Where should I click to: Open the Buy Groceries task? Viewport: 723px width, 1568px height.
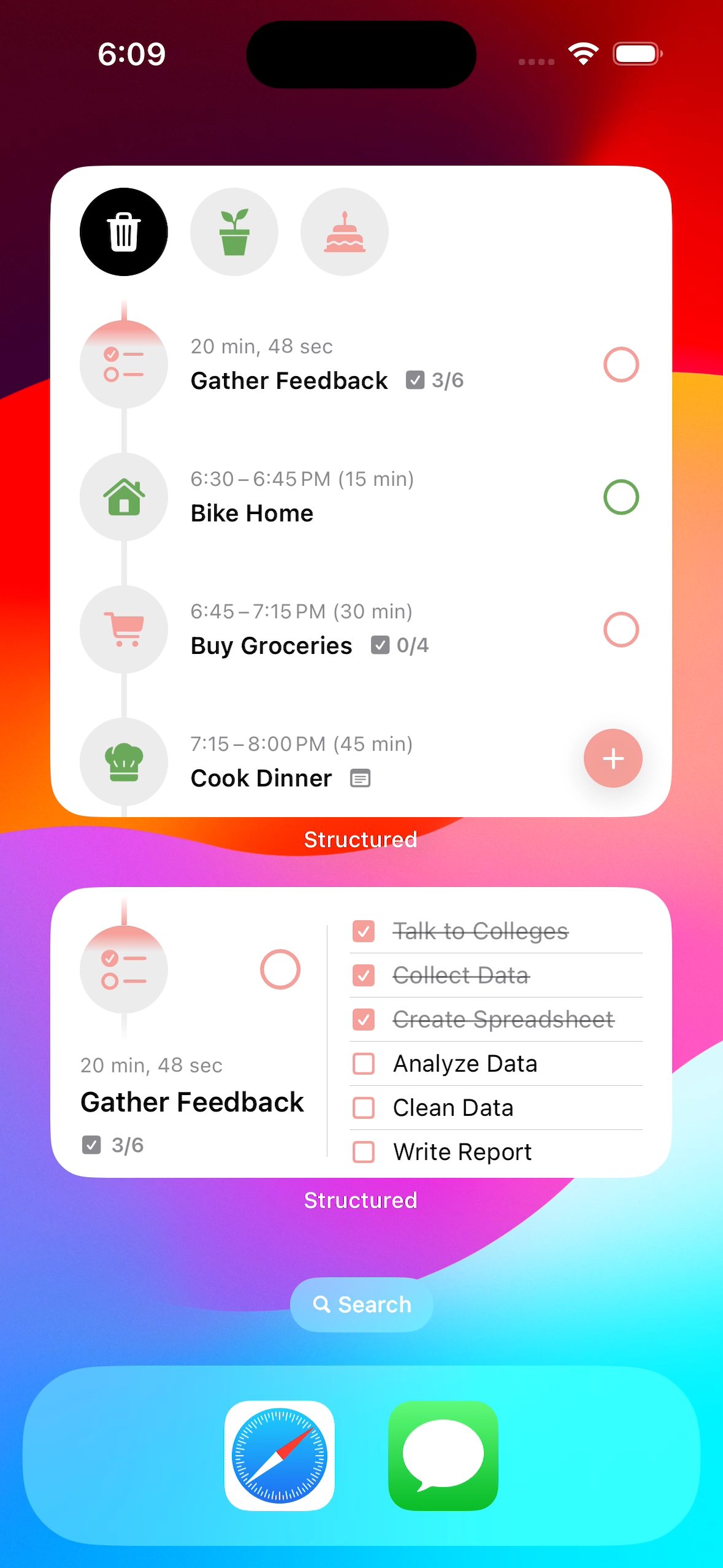(271, 645)
